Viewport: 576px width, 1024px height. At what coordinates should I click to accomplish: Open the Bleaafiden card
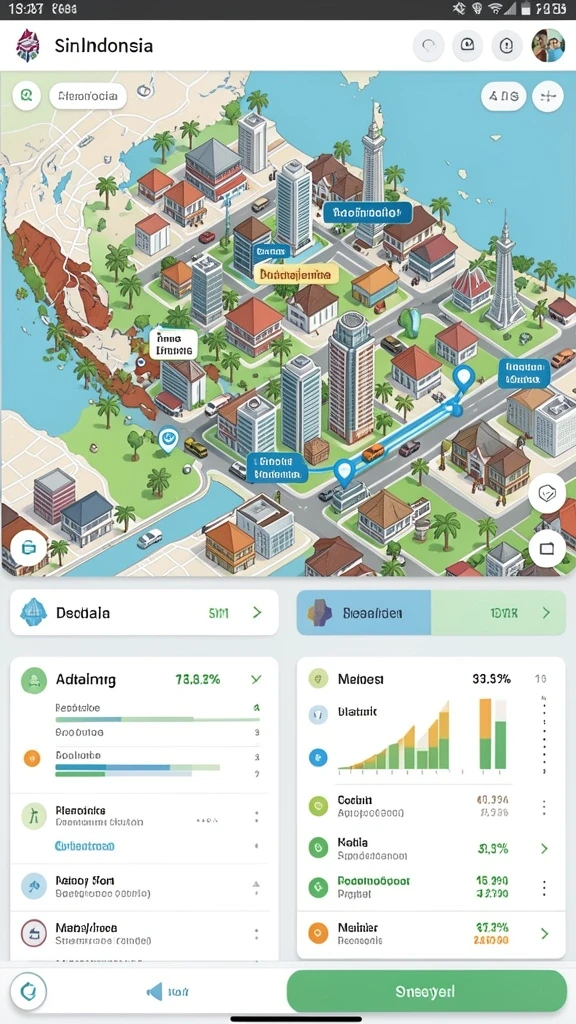[x=431, y=613]
